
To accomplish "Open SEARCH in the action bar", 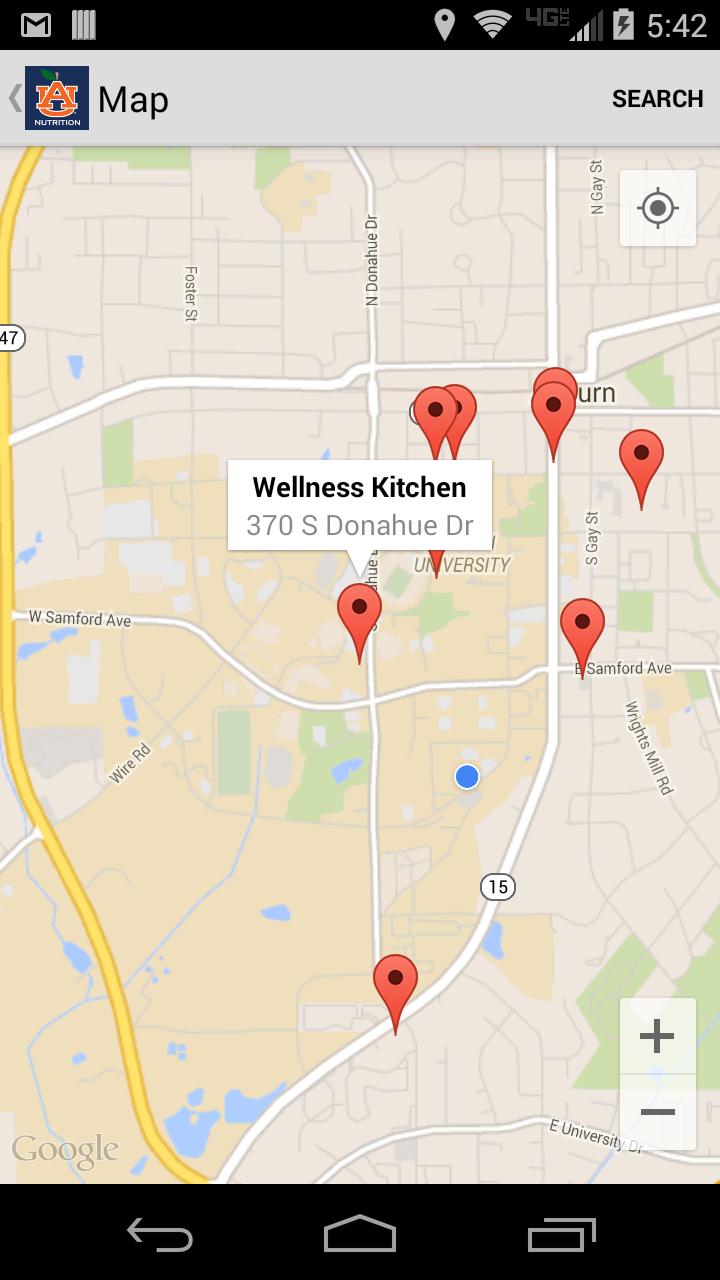I will click(657, 99).
